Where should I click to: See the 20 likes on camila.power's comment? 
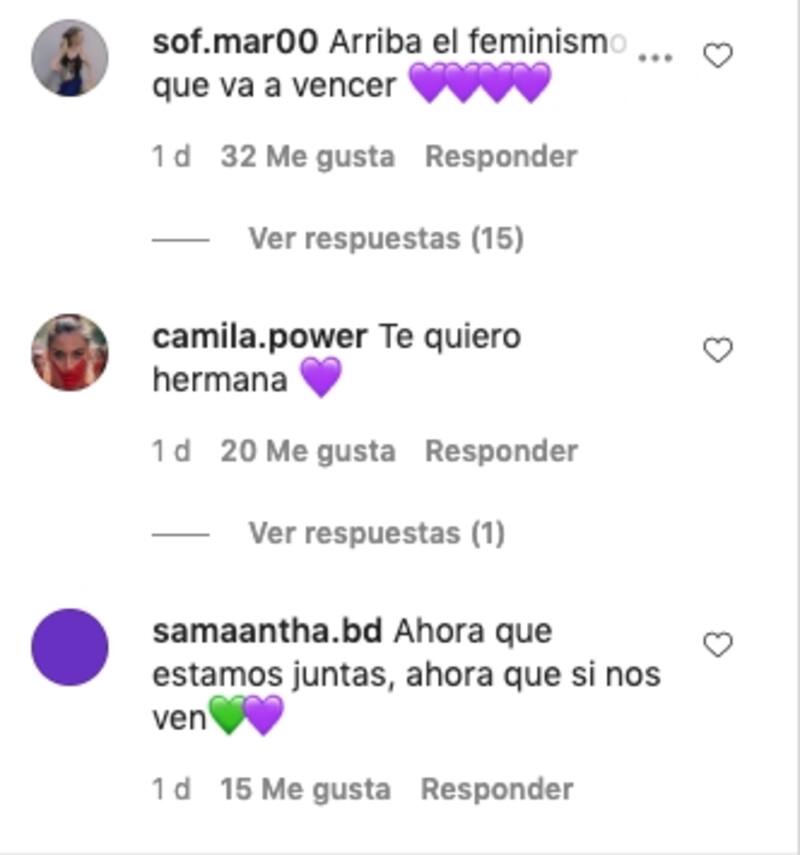point(307,451)
